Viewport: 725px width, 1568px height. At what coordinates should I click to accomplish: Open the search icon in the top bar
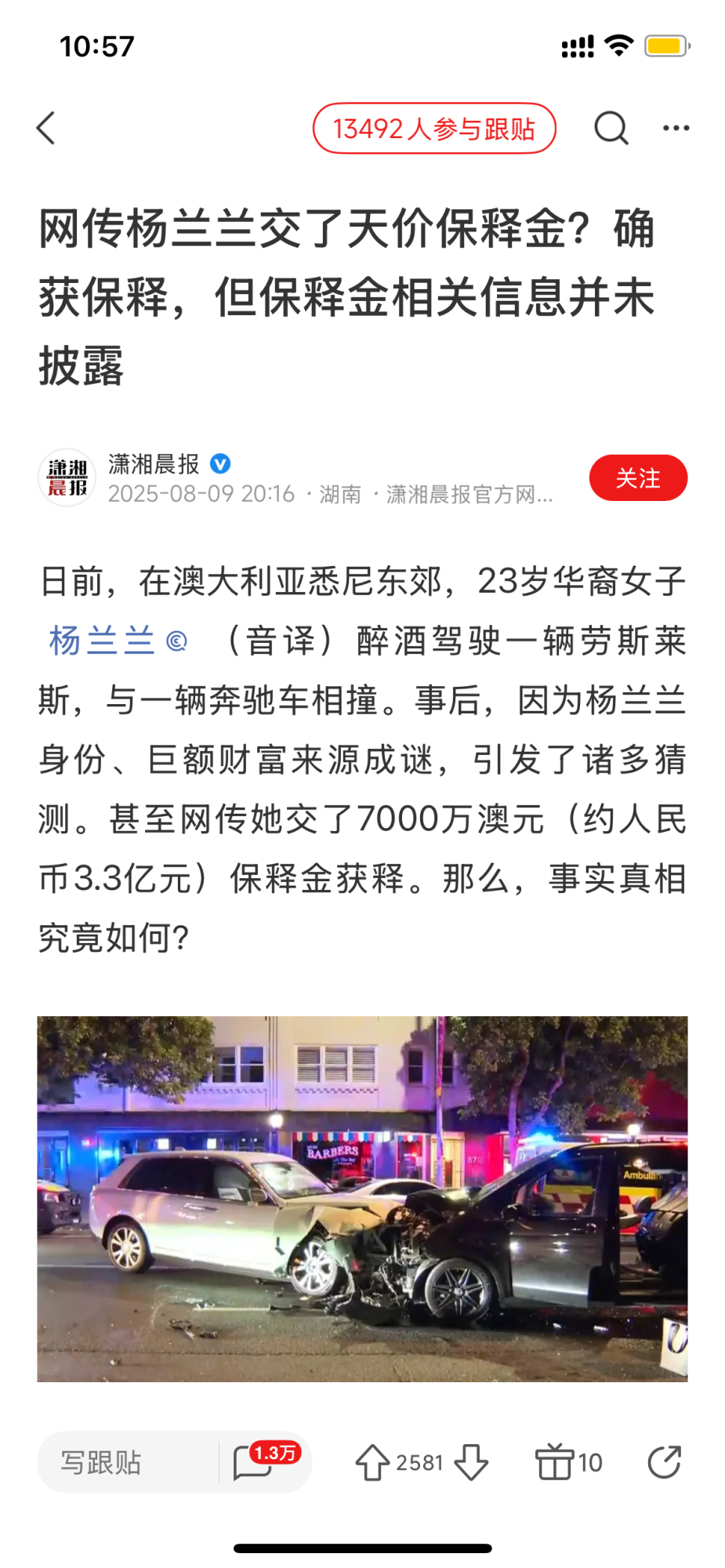611,129
